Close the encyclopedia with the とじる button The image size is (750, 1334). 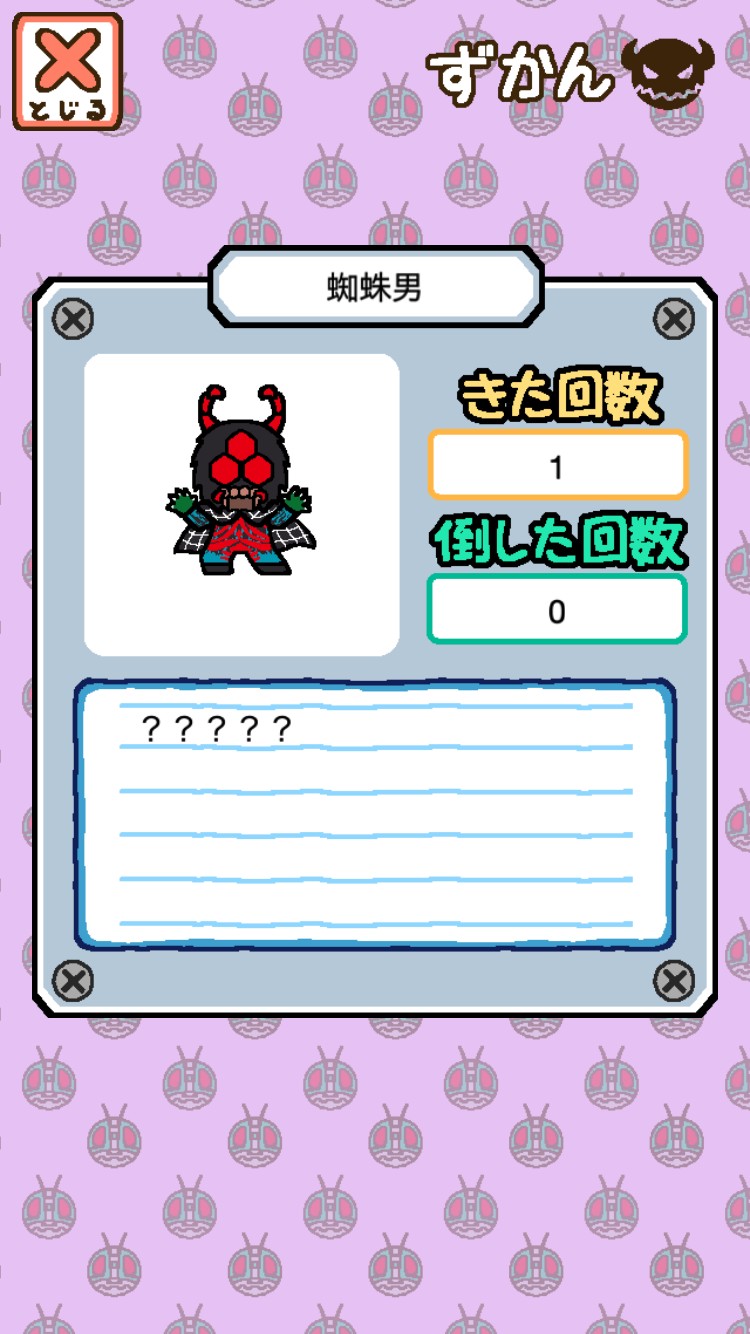pyautogui.click(x=67, y=71)
